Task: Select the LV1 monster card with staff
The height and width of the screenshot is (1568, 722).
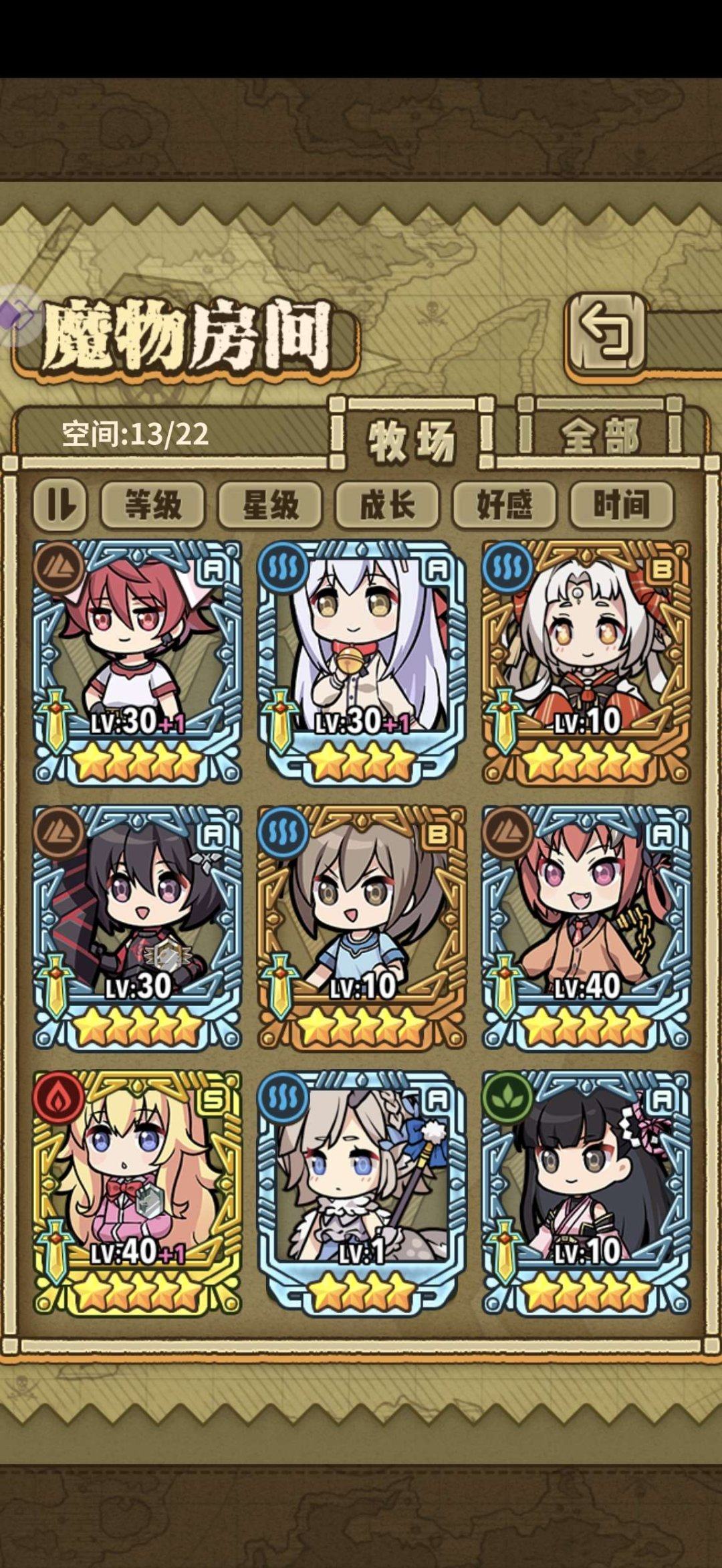Action: pyautogui.click(x=362, y=1192)
